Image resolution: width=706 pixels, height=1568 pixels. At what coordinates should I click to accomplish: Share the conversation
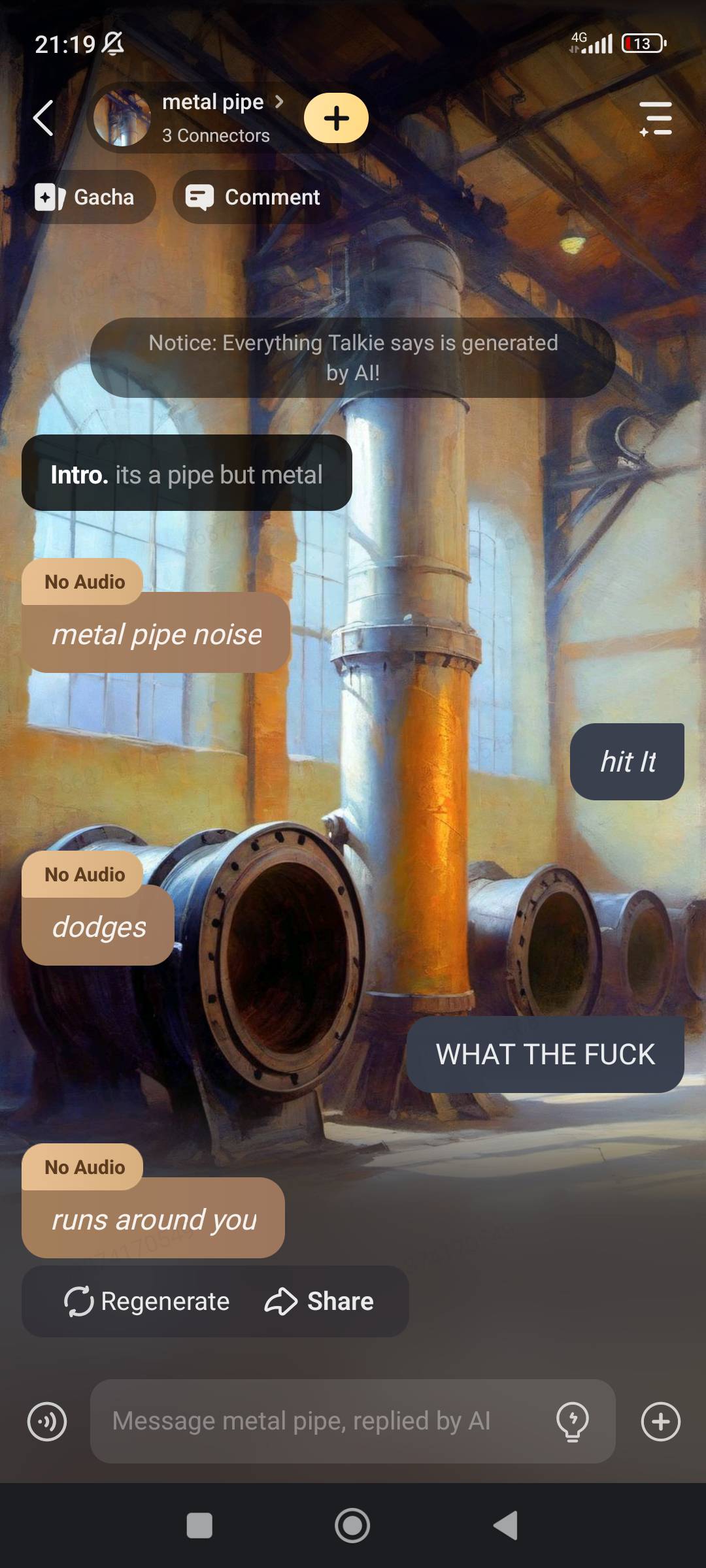point(319,1301)
